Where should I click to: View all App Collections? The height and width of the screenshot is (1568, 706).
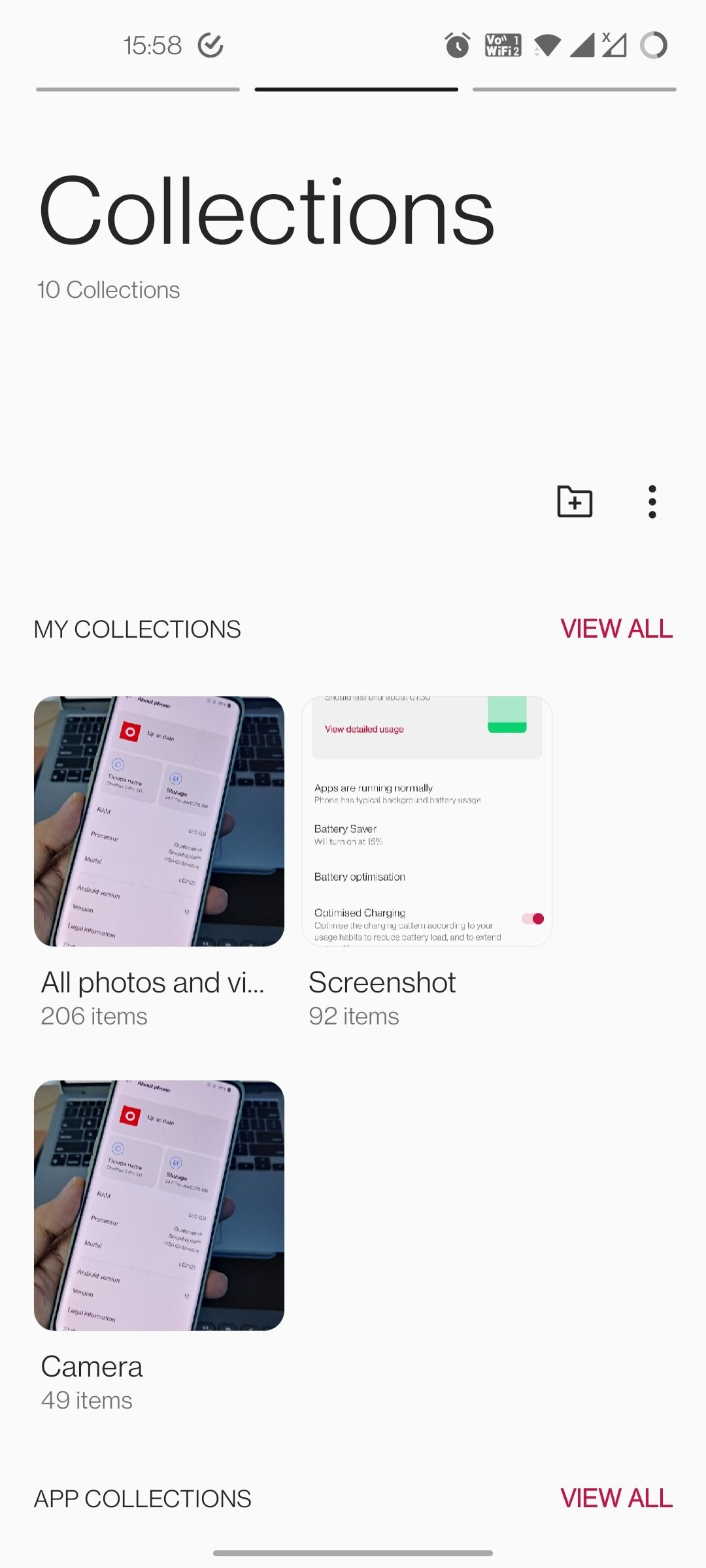[616, 1498]
